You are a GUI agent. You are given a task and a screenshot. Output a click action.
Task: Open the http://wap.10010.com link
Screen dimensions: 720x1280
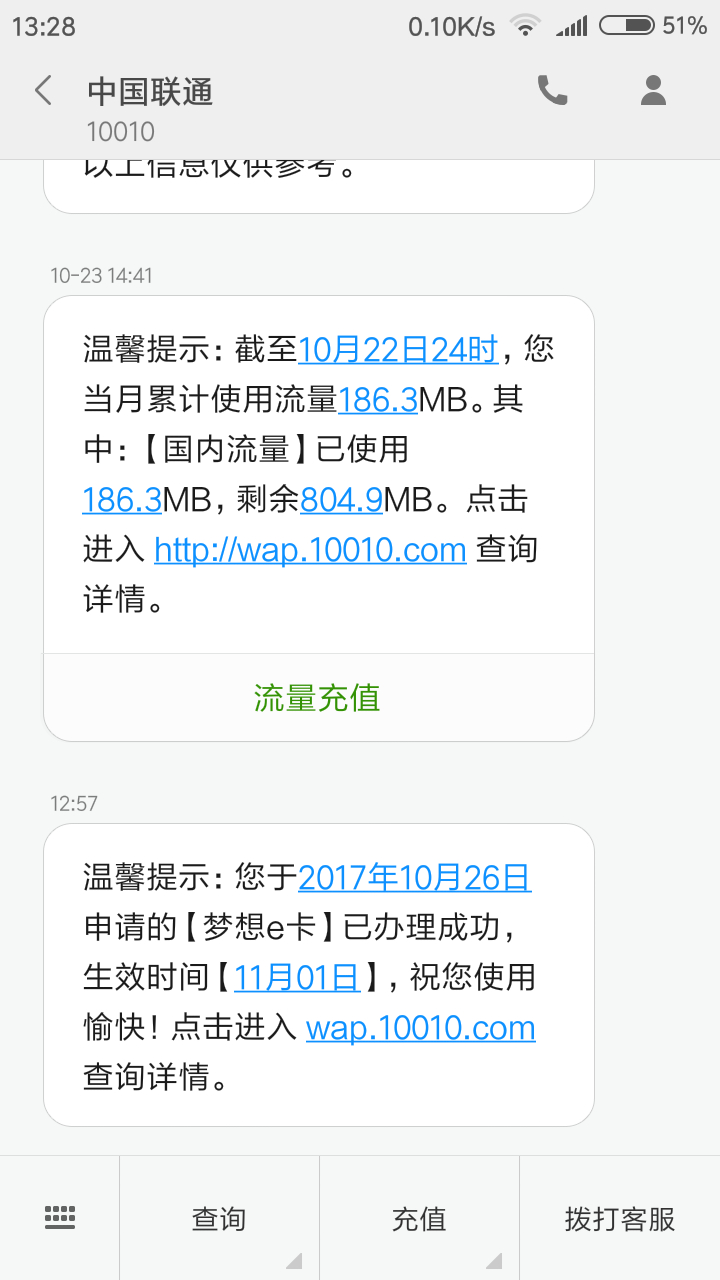(x=310, y=549)
